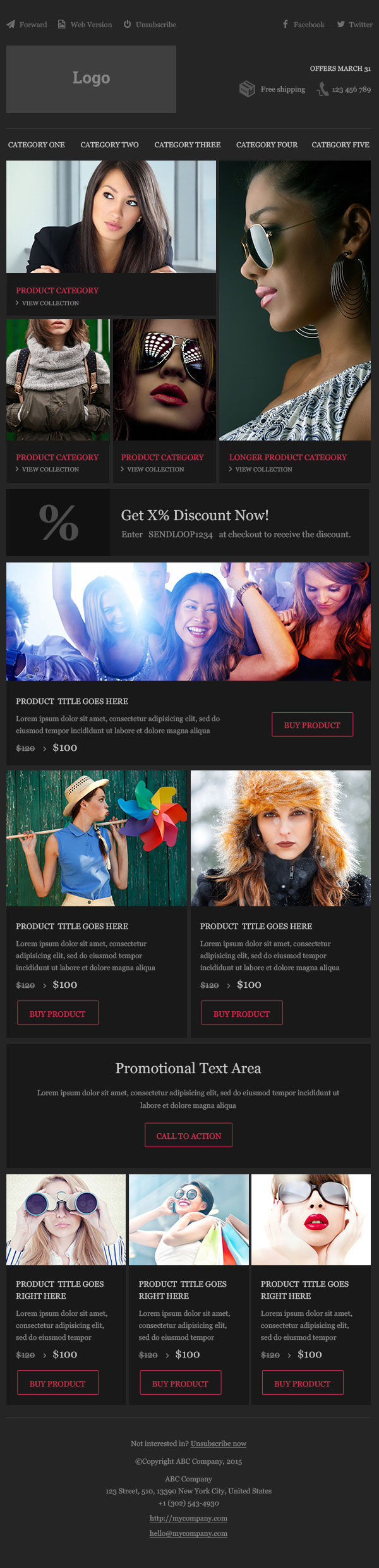Tap the Call To Action button
The height and width of the screenshot is (1568, 379).
[x=188, y=1136]
